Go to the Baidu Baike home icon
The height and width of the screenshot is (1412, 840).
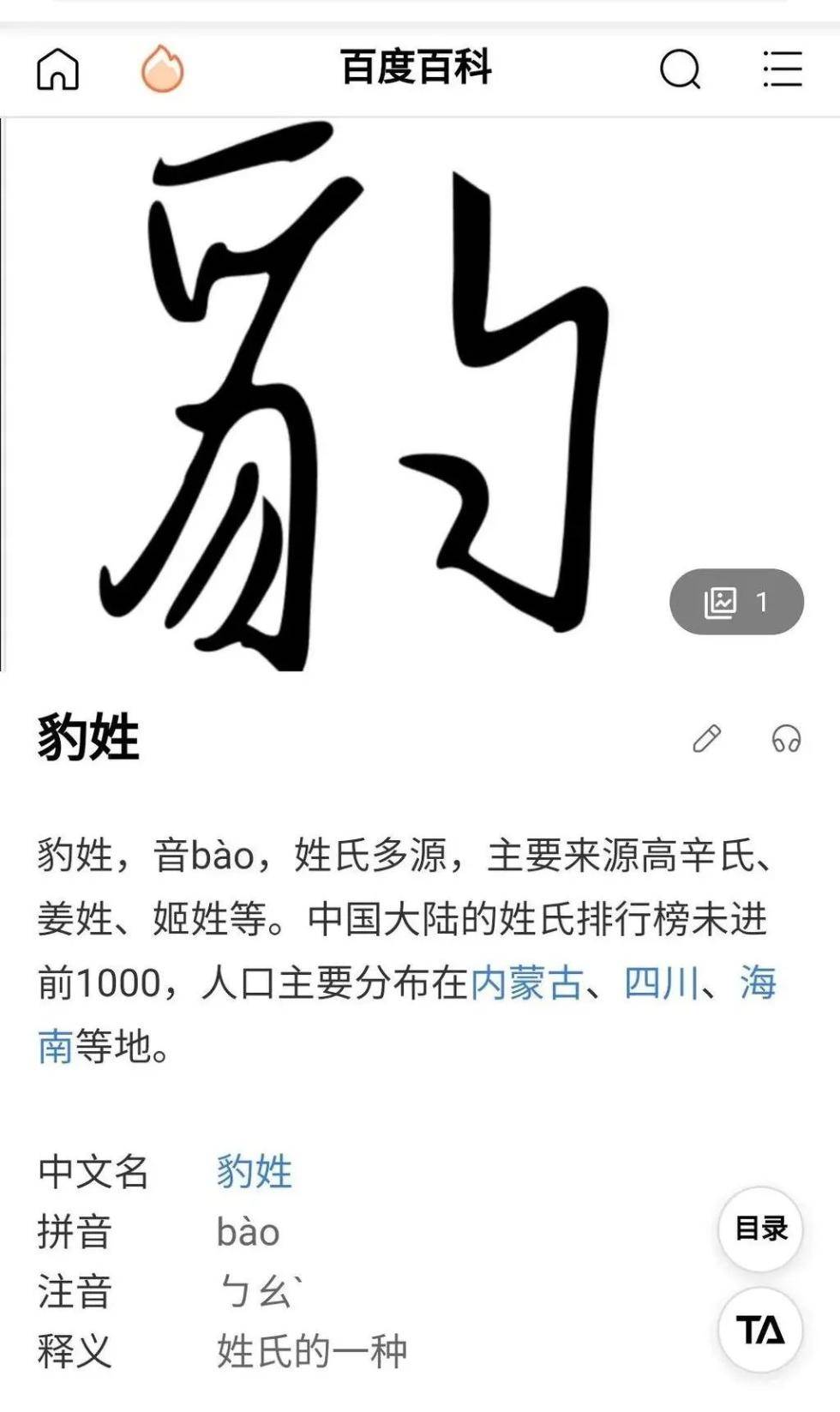coord(57,69)
